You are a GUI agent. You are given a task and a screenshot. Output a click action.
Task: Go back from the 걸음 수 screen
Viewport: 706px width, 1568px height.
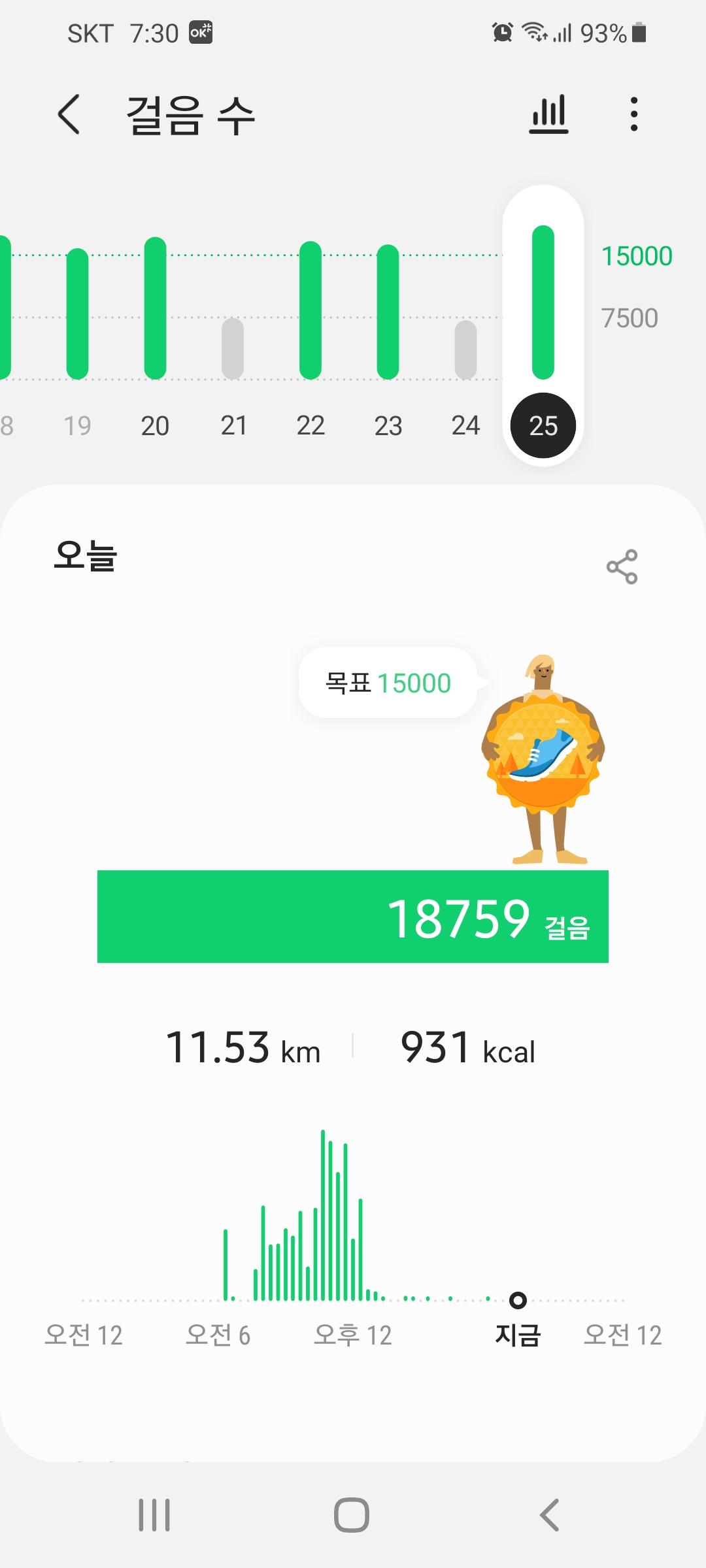(69, 115)
